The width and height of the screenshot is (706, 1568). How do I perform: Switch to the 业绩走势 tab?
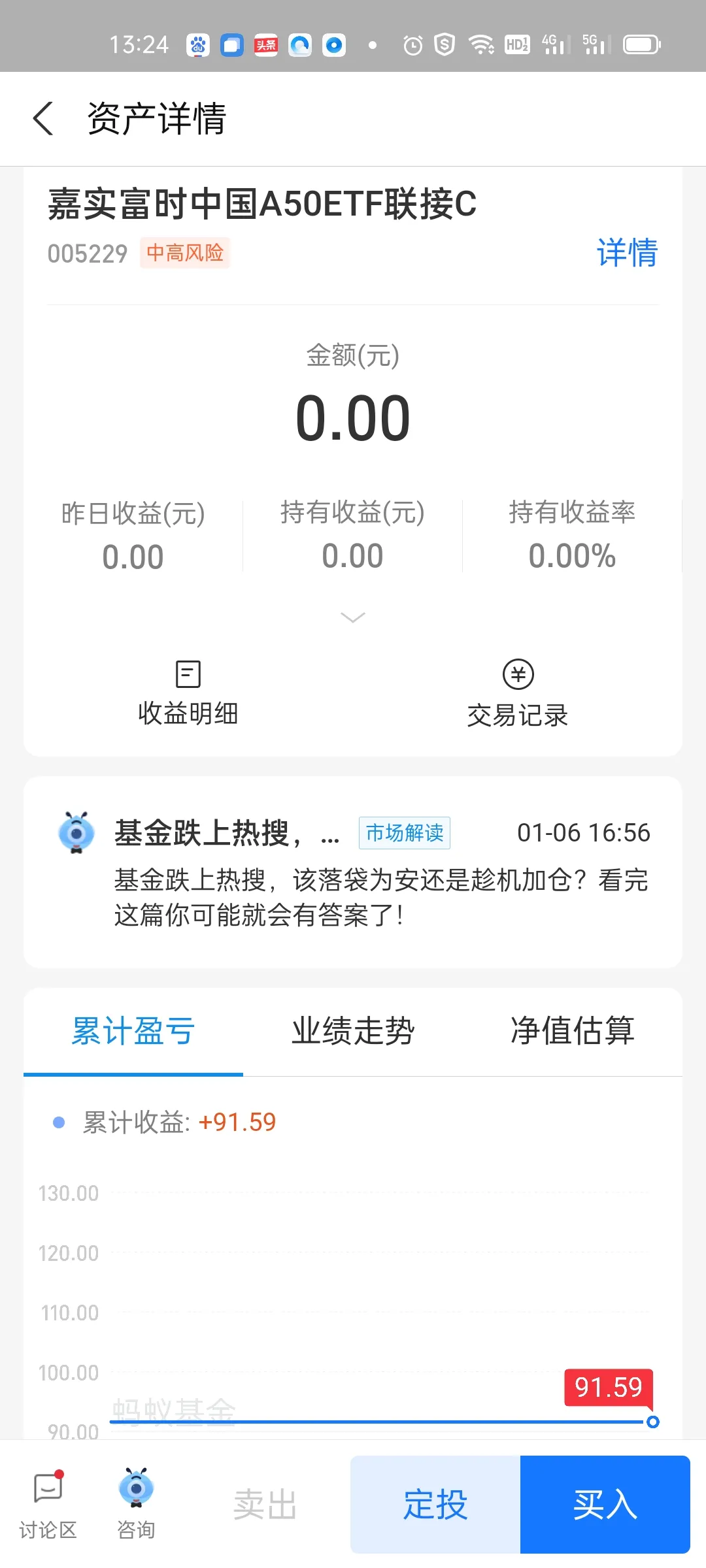coord(353,1032)
